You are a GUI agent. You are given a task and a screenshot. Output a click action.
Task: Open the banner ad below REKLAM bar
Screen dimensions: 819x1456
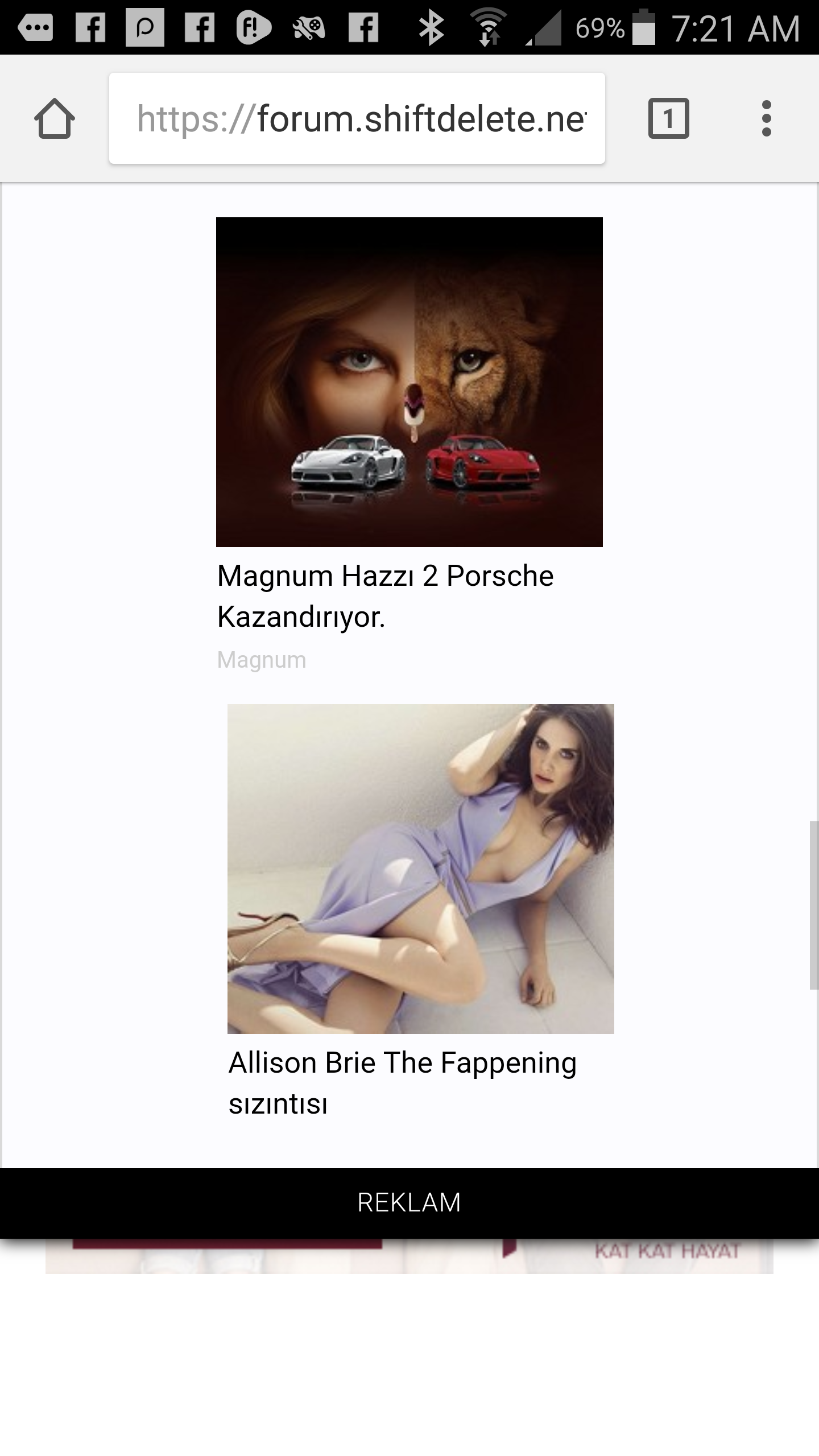[409, 1256]
